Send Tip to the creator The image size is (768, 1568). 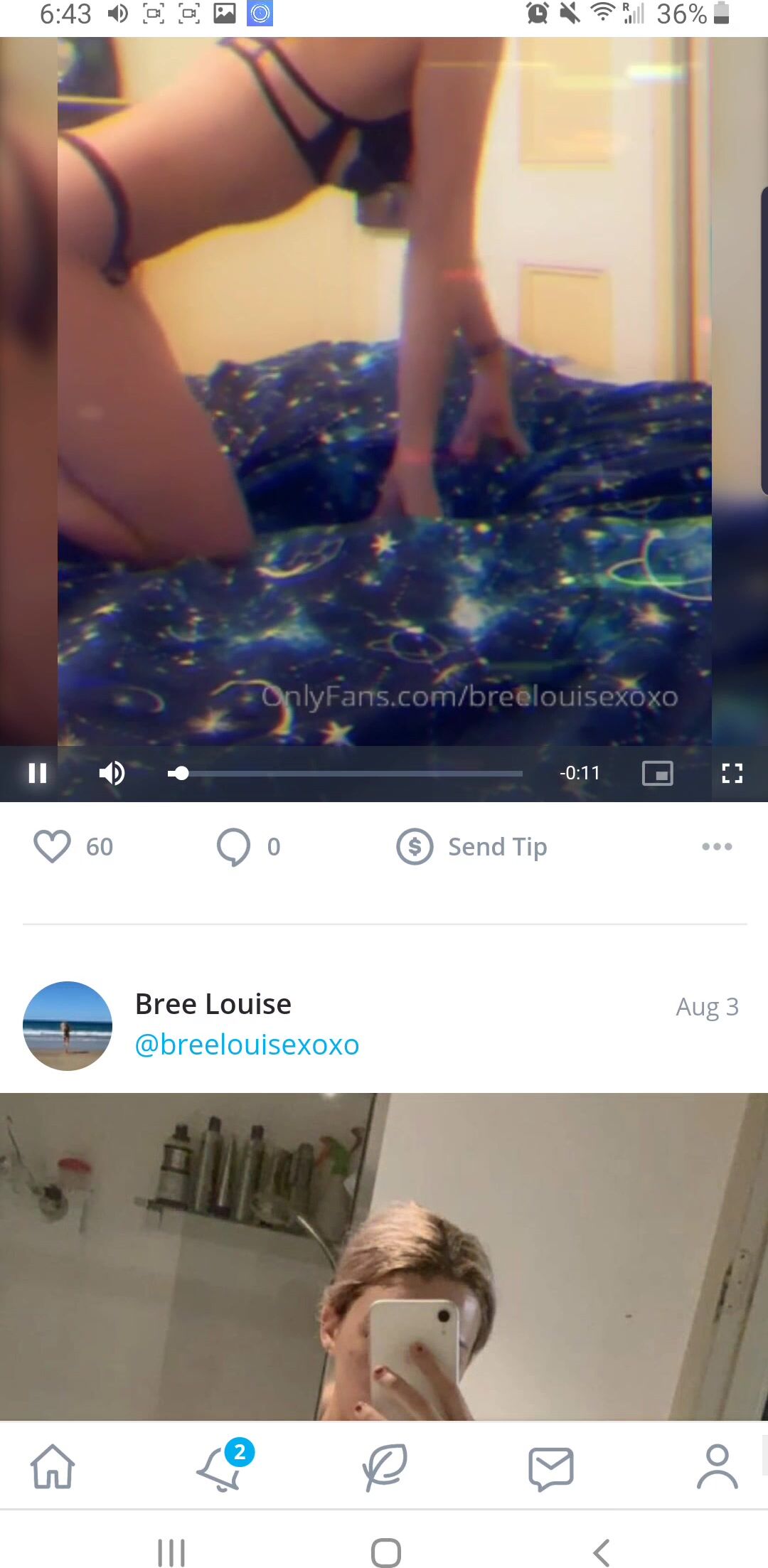pos(472,846)
